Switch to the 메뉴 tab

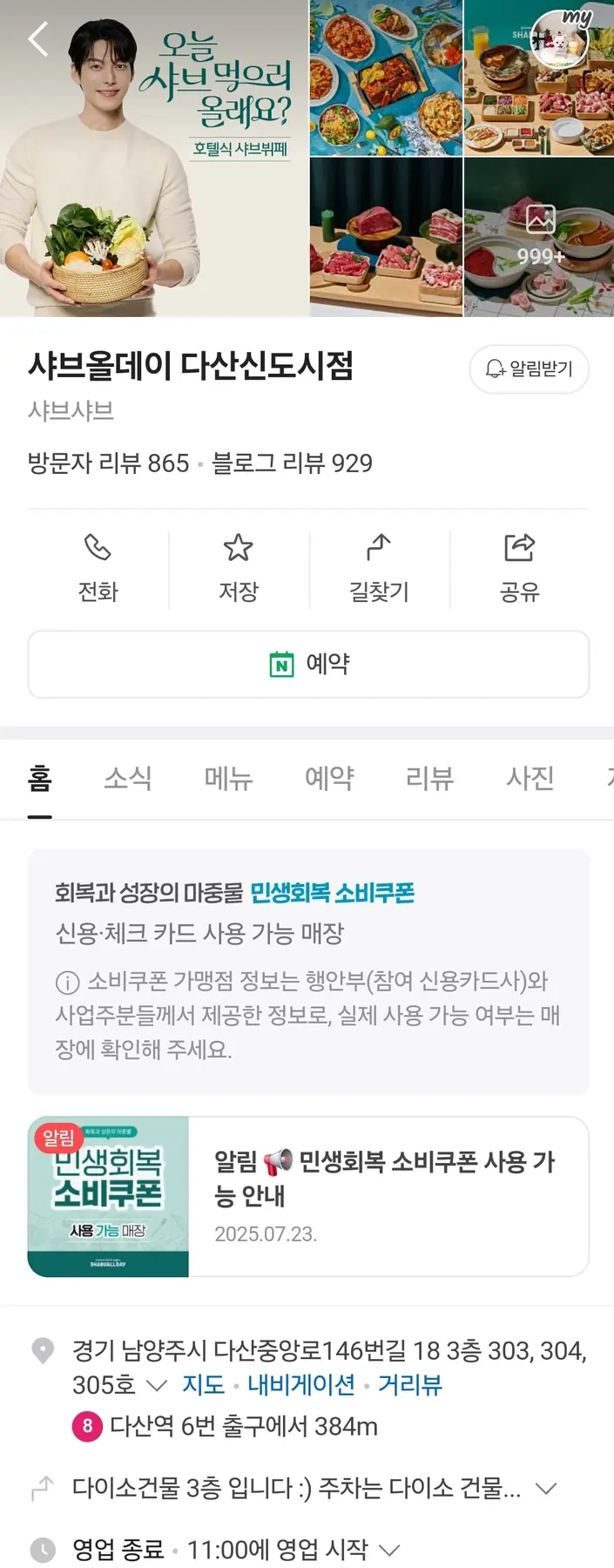(x=228, y=777)
